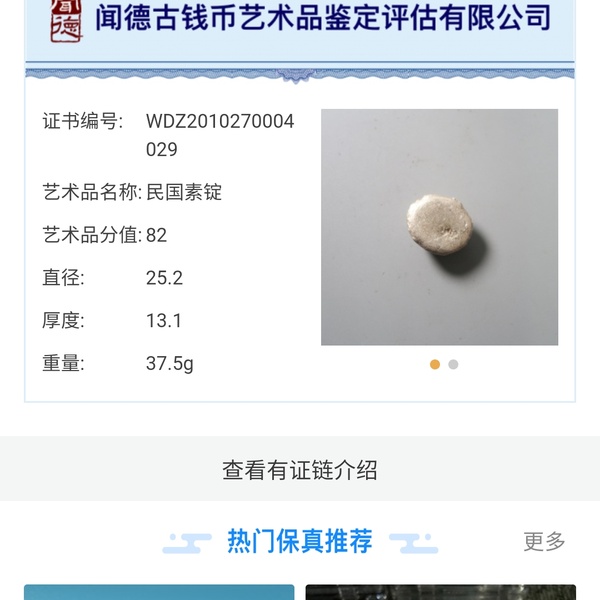The width and height of the screenshot is (600, 600).
Task: Open 查看有证链介绍
Action: coord(300,470)
